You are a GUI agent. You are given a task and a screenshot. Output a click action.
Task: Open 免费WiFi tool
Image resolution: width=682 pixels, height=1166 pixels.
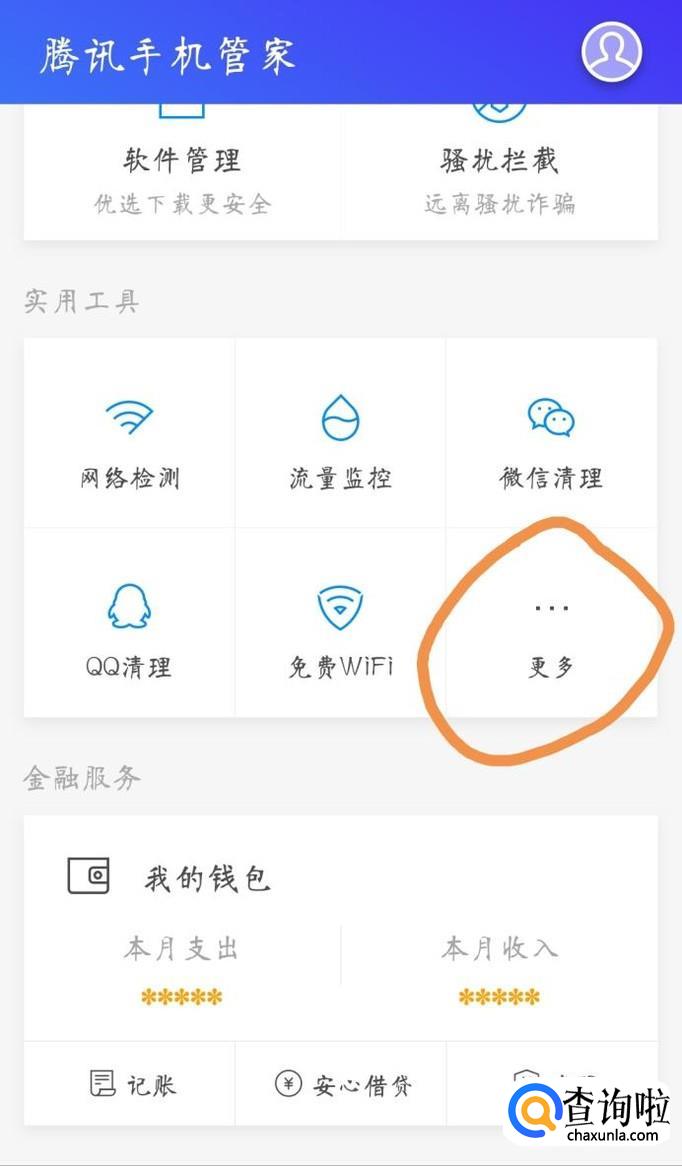point(340,628)
